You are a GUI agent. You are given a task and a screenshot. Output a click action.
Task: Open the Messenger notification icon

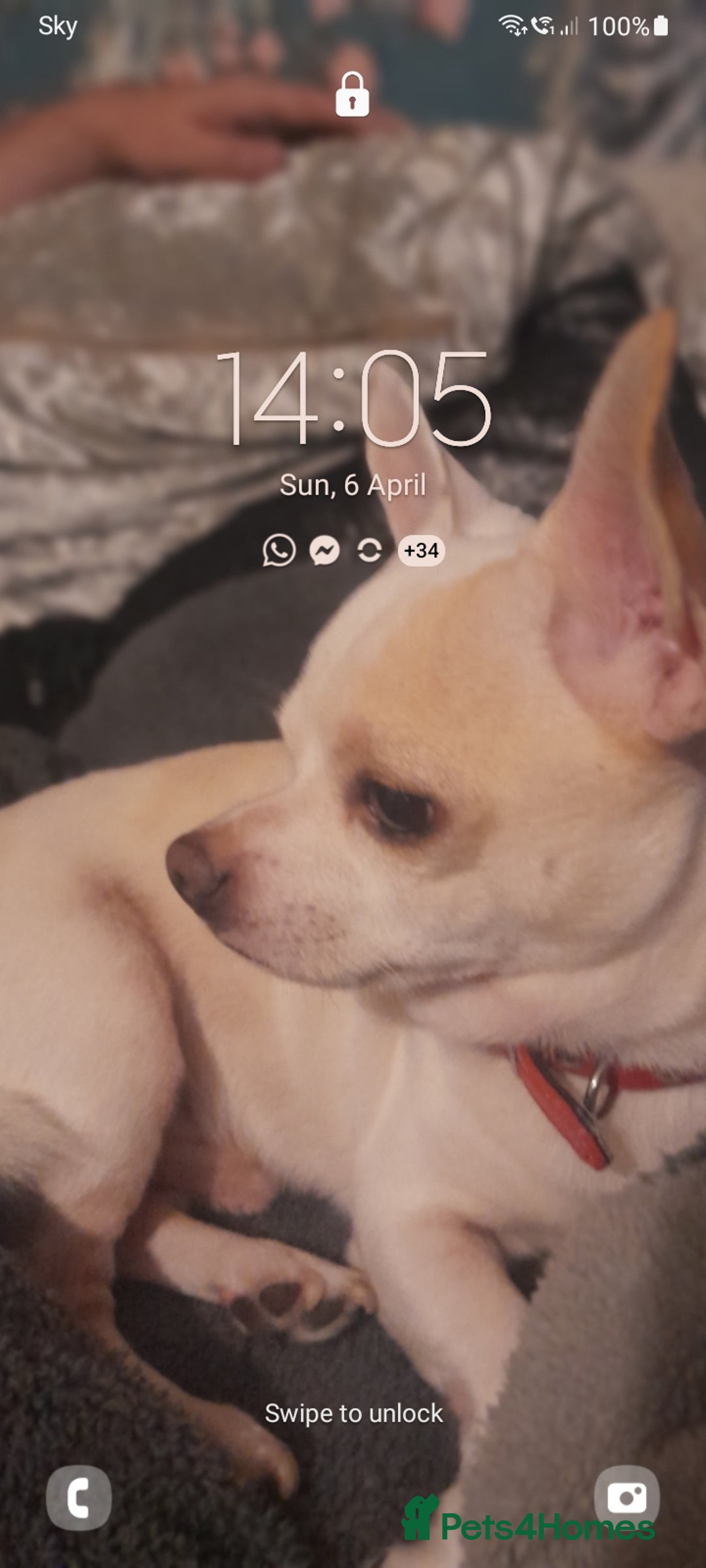[325, 551]
